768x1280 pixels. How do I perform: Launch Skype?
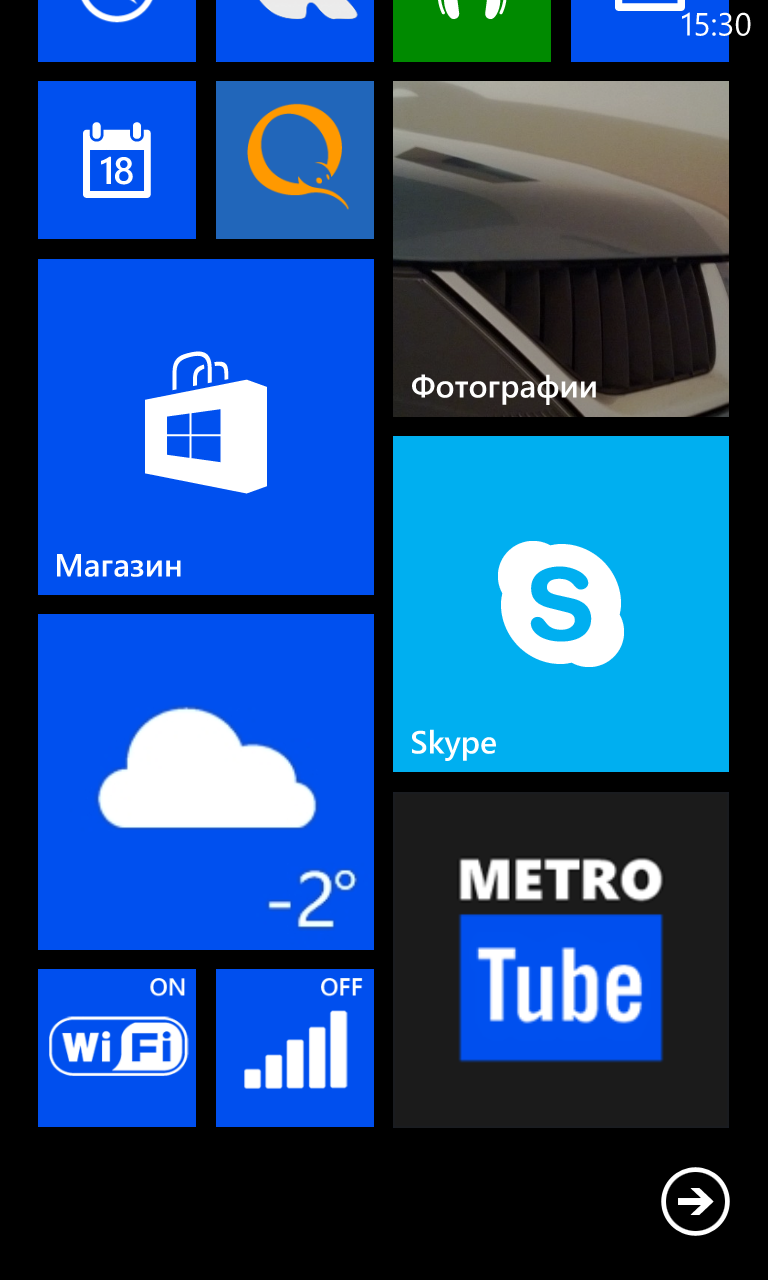pos(561,604)
